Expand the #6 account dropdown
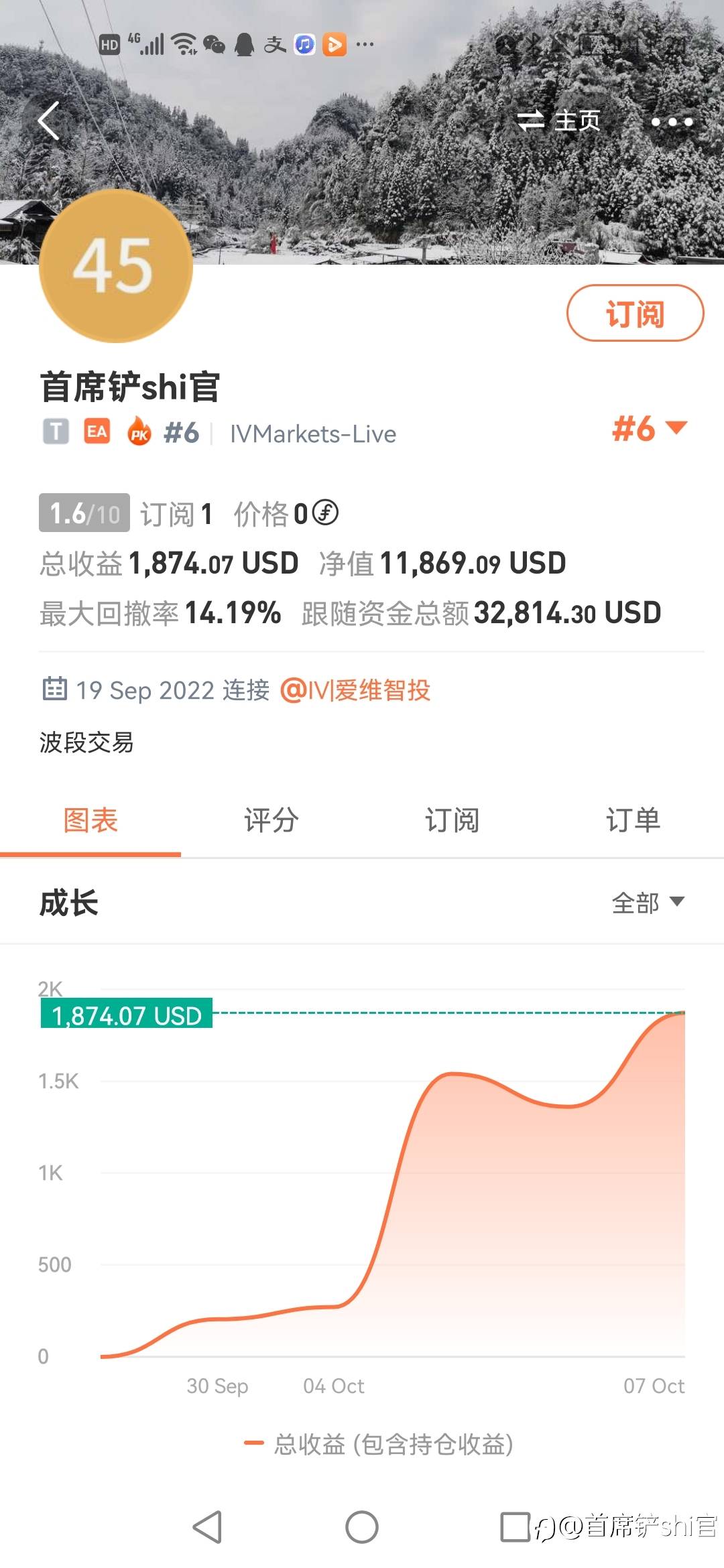The image size is (724, 1568). point(650,428)
